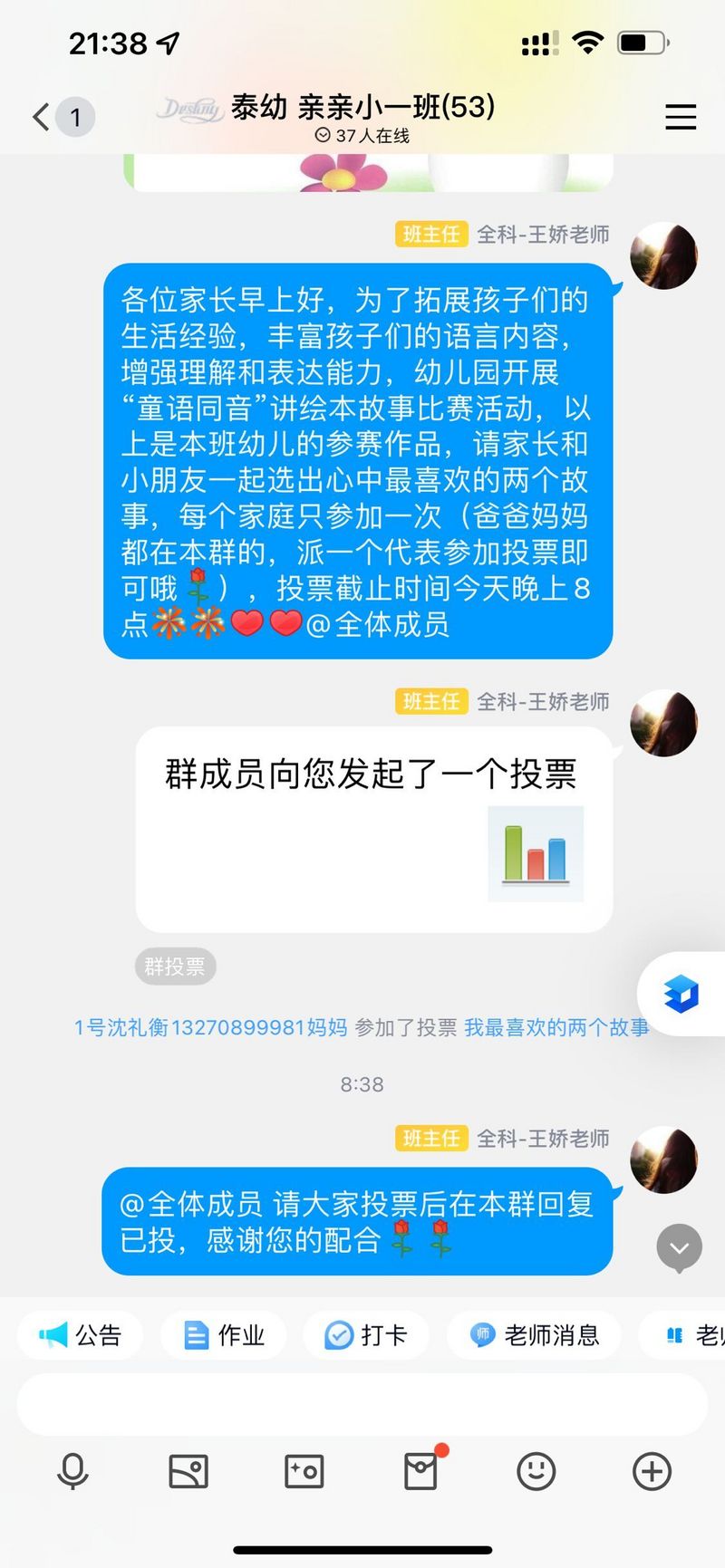Open 公告 announcements

click(x=81, y=1334)
